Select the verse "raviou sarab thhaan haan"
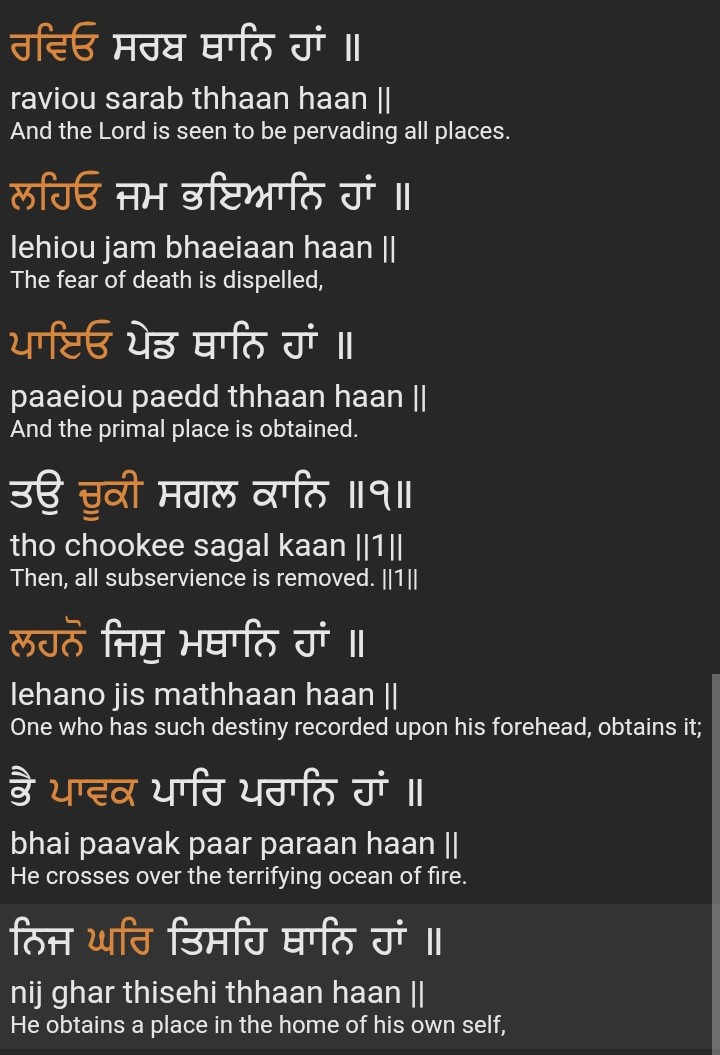The width and height of the screenshot is (720, 1055). (201, 99)
